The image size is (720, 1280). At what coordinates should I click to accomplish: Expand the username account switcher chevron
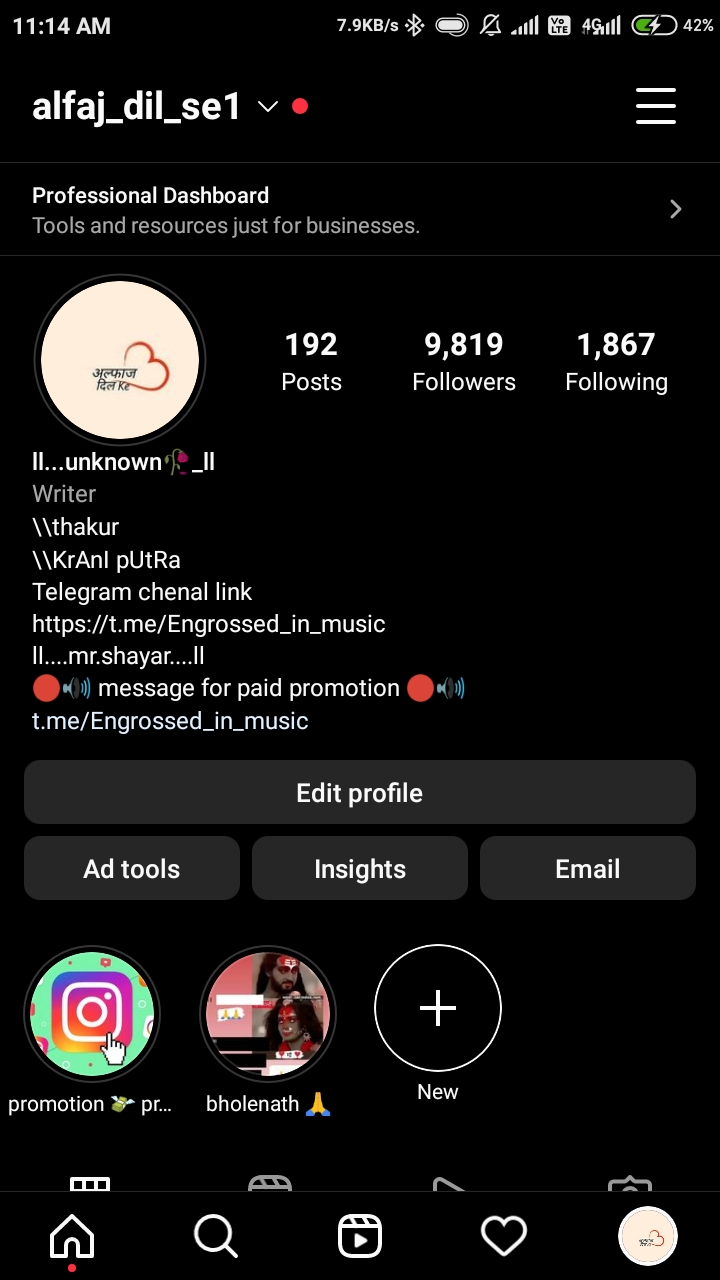266,106
